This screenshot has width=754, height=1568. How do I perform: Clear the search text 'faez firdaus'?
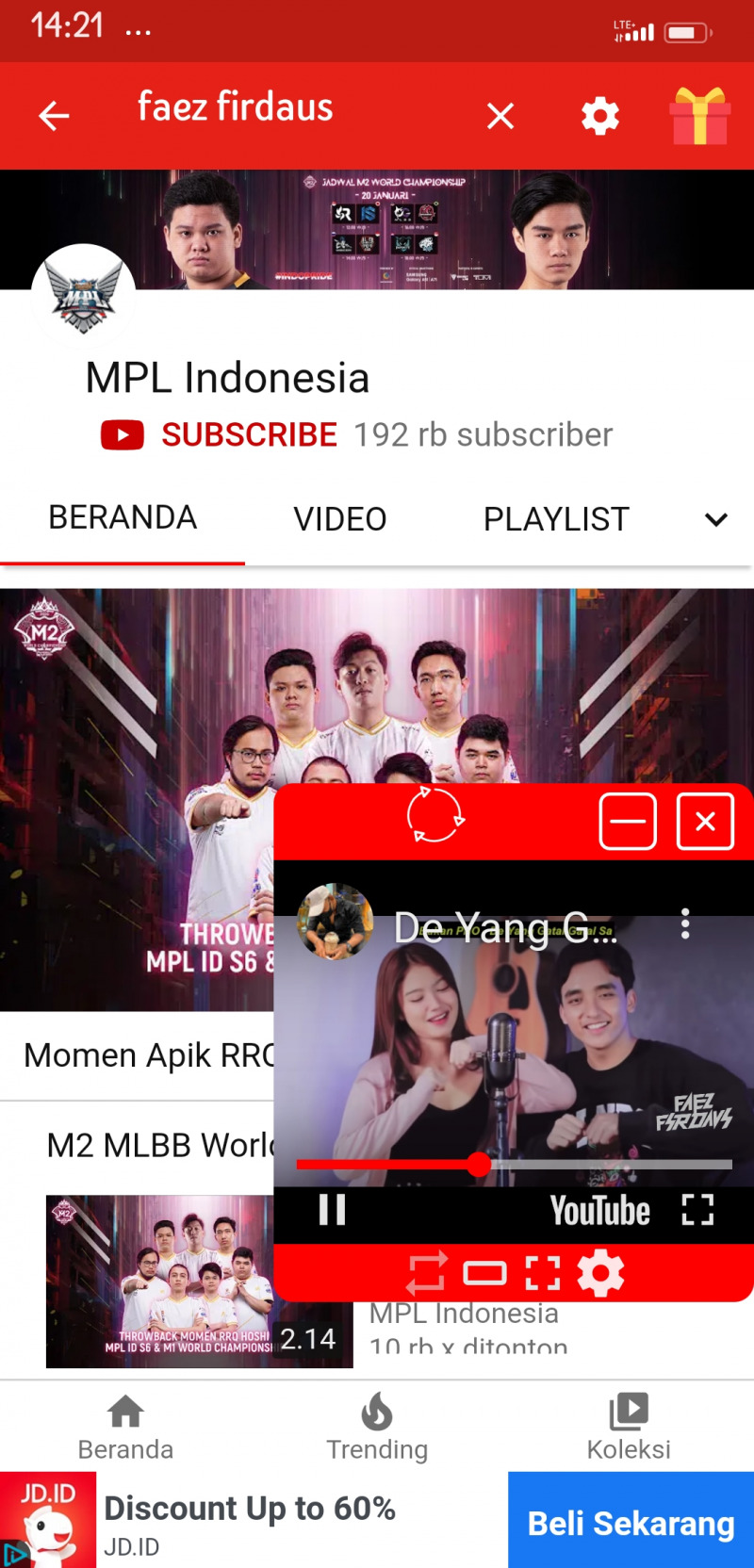[500, 116]
